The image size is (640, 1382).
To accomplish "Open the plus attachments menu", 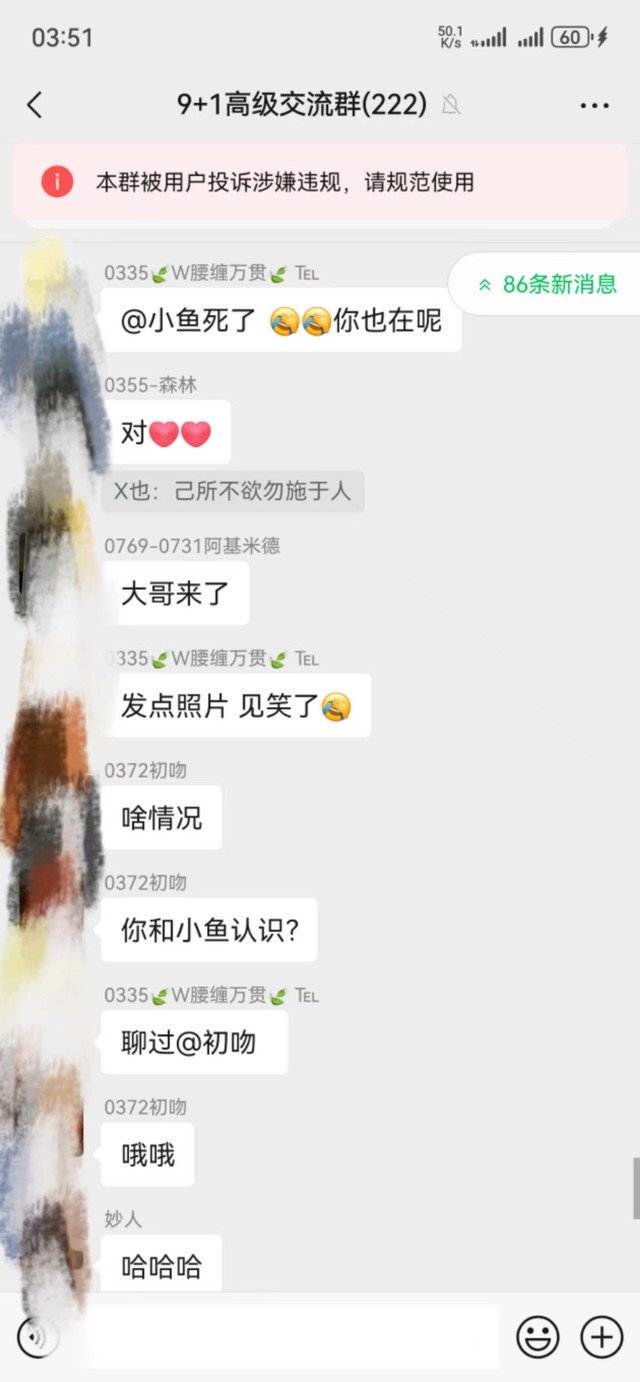I will pyautogui.click(x=602, y=1337).
